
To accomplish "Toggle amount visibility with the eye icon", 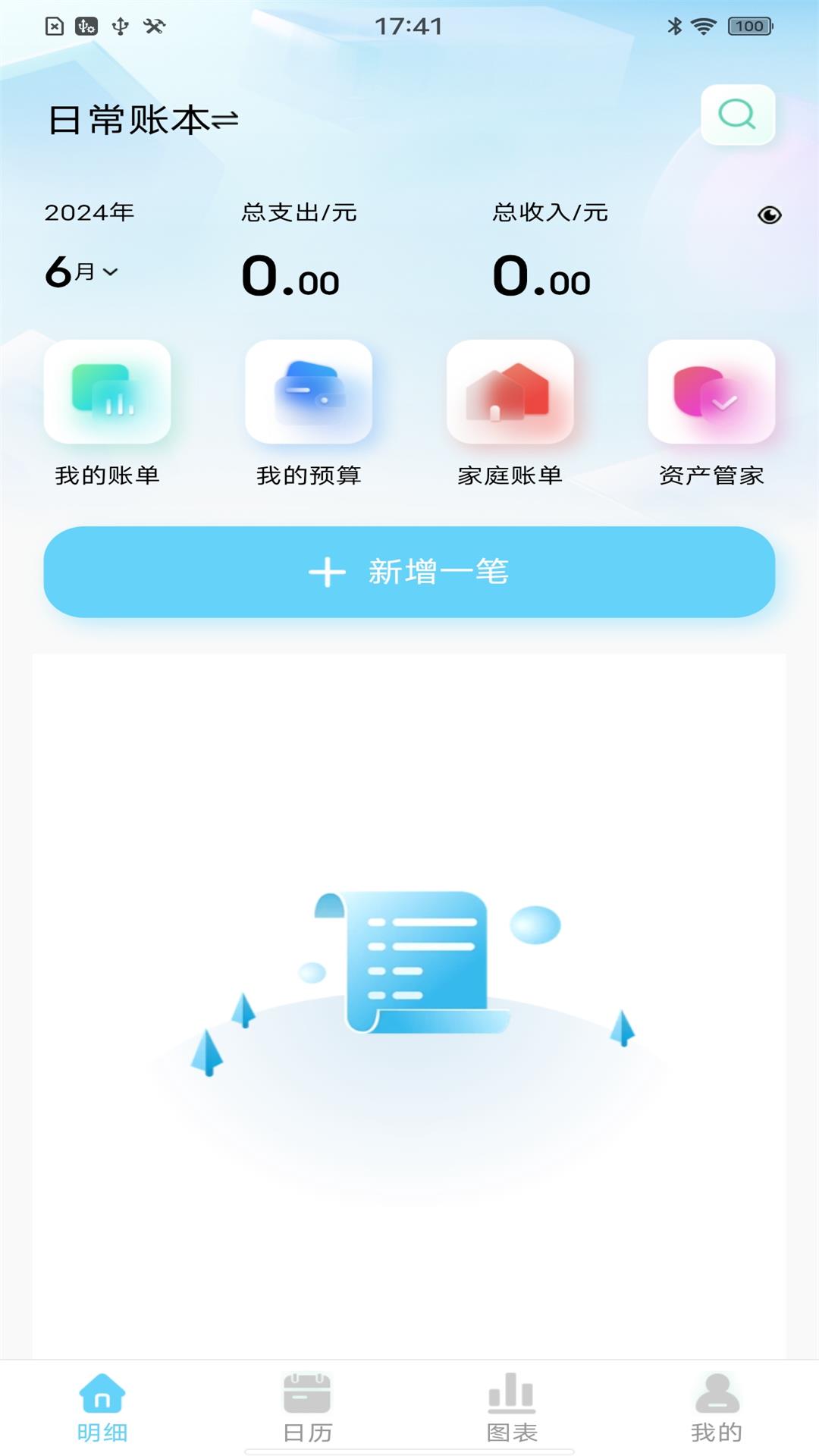I will [x=768, y=215].
